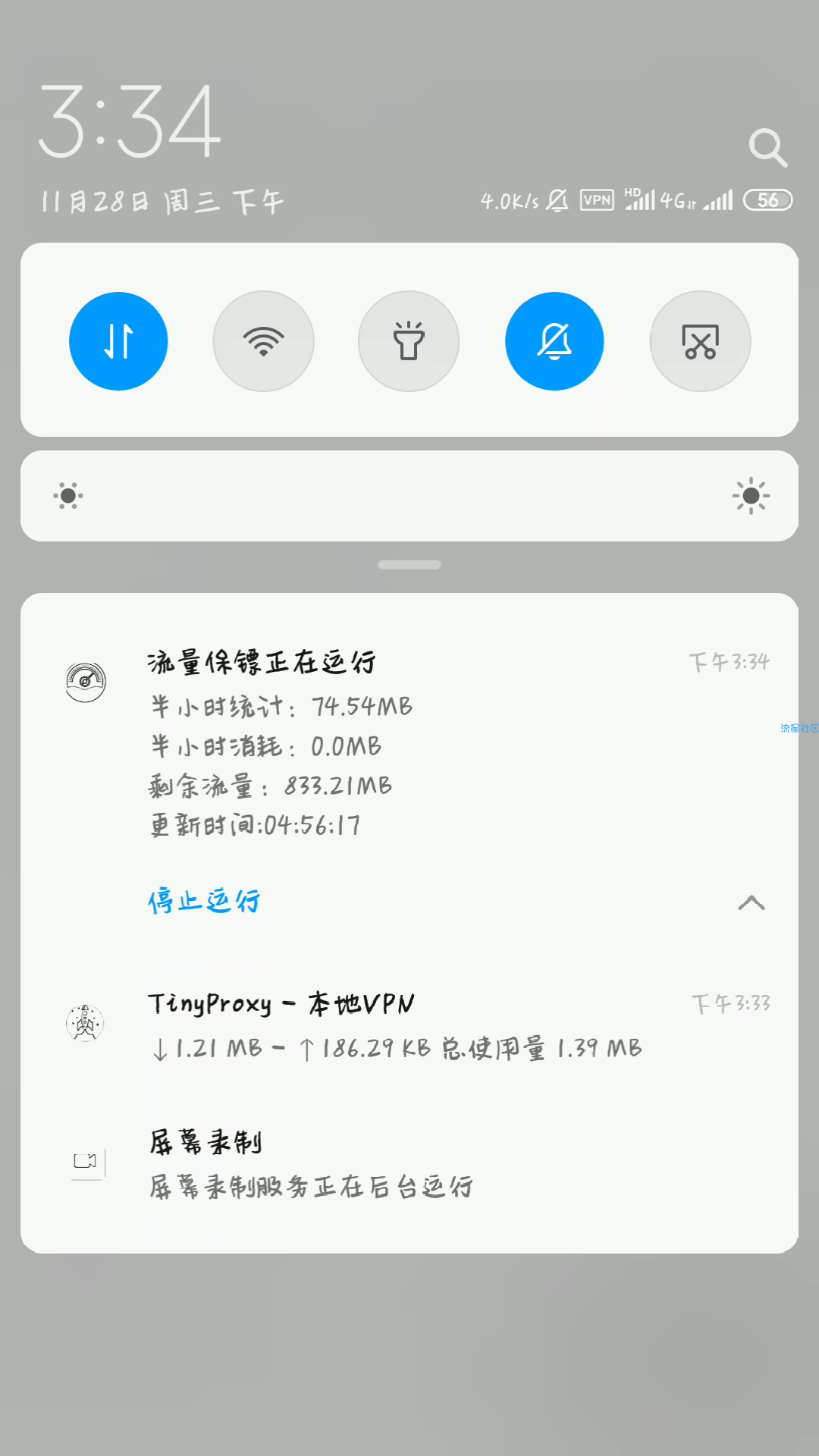Image resolution: width=819 pixels, height=1456 pixels.
Task: Turn off the mobile data toggle
Action: pos(118,341)
